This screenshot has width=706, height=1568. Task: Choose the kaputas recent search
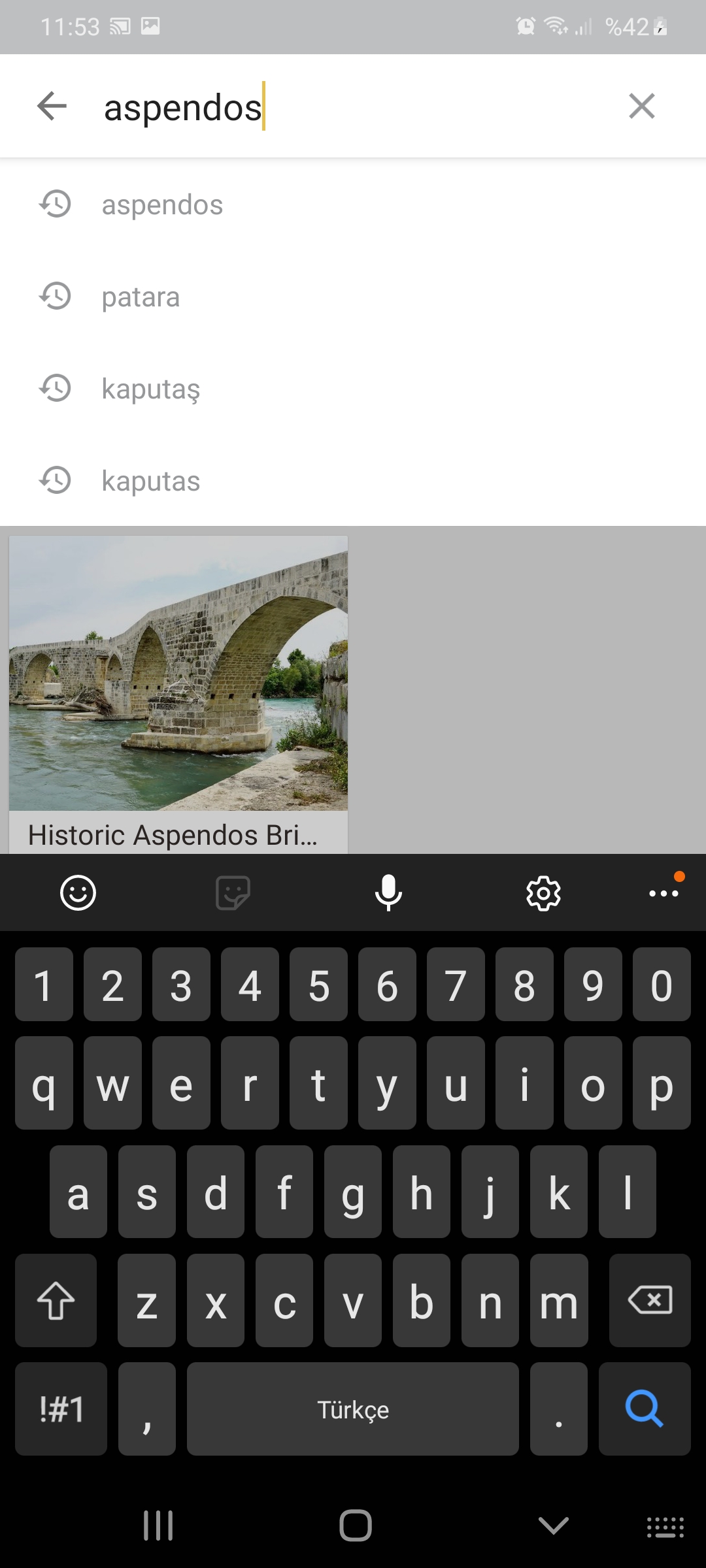pos(151,482)
